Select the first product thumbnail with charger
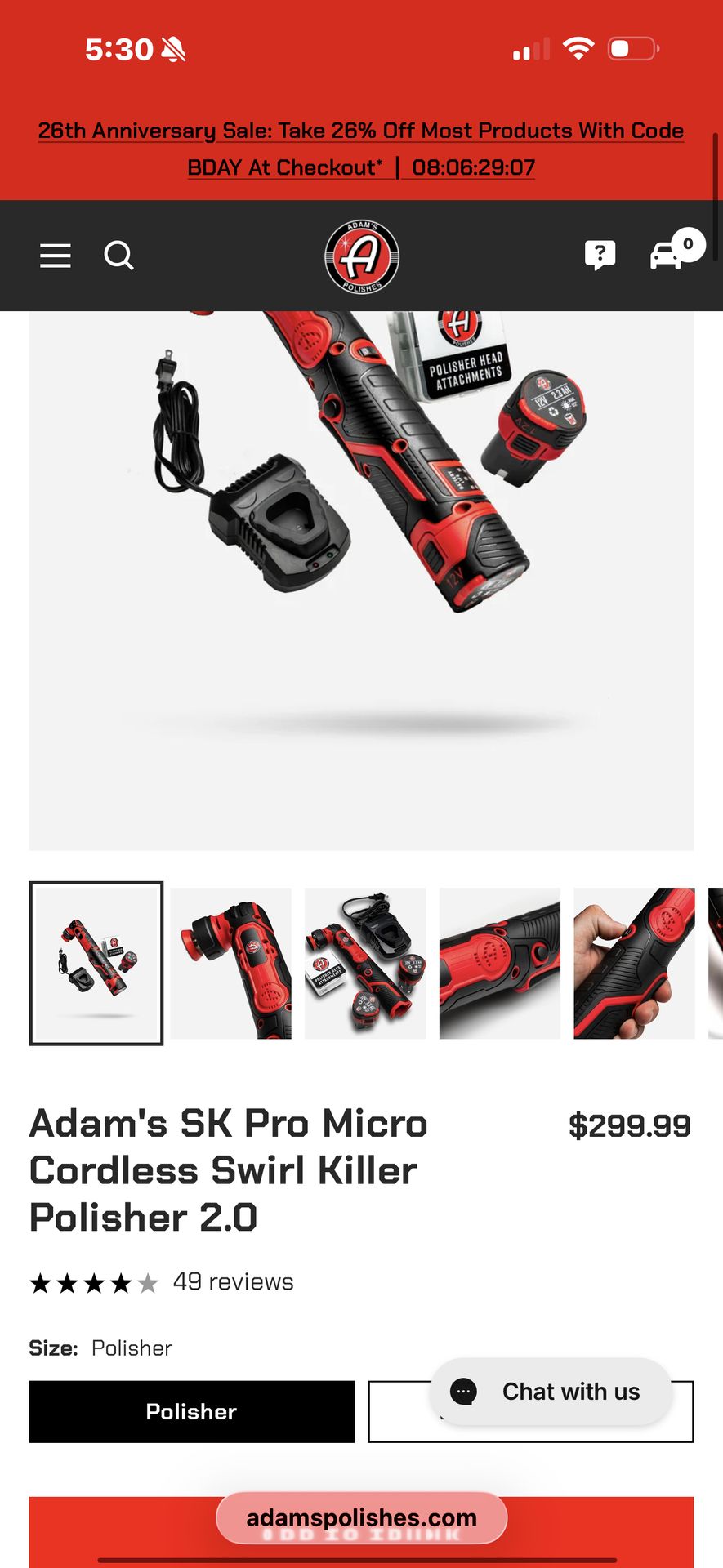This screenshot has height=1568, width=723. [x=96, y=963]
